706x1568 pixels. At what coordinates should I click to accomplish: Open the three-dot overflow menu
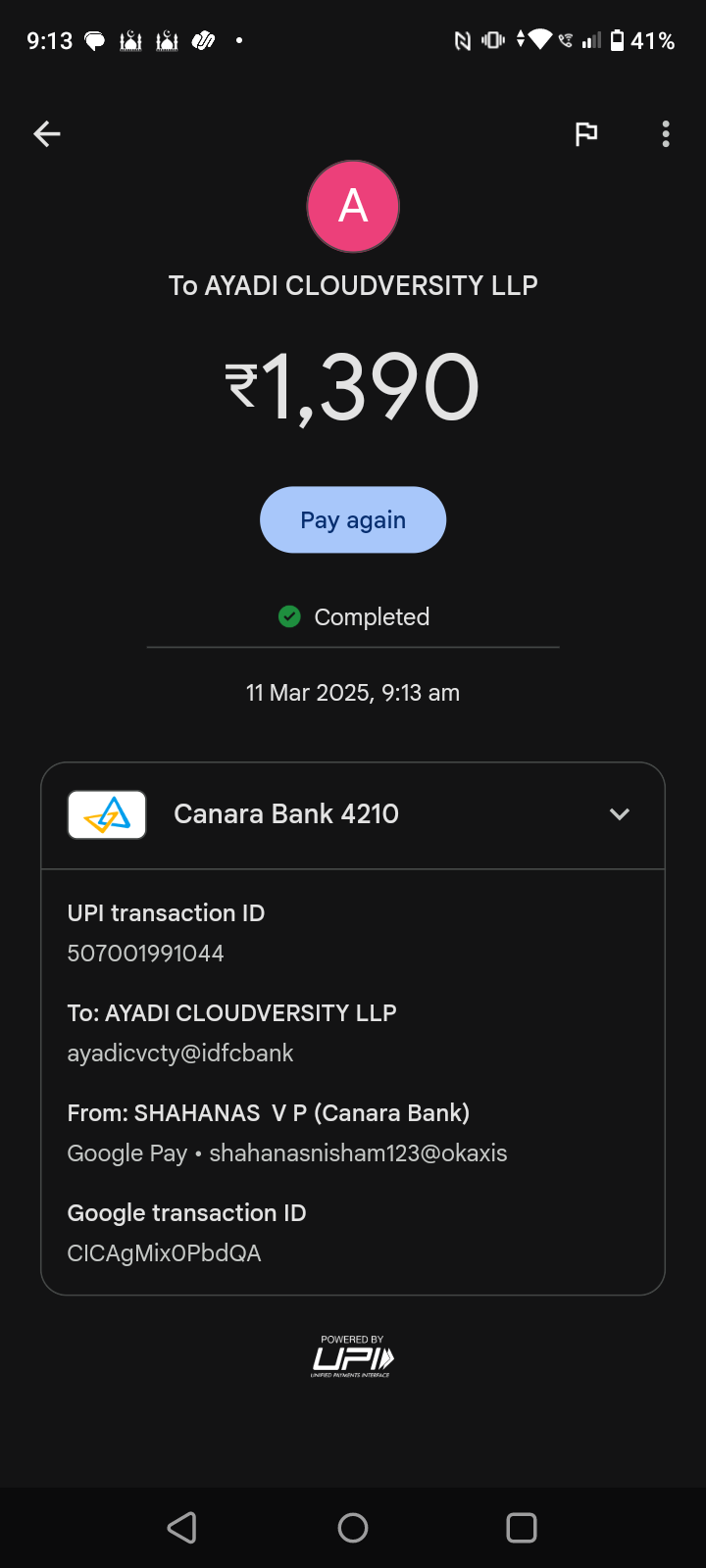tap(666, 134)
